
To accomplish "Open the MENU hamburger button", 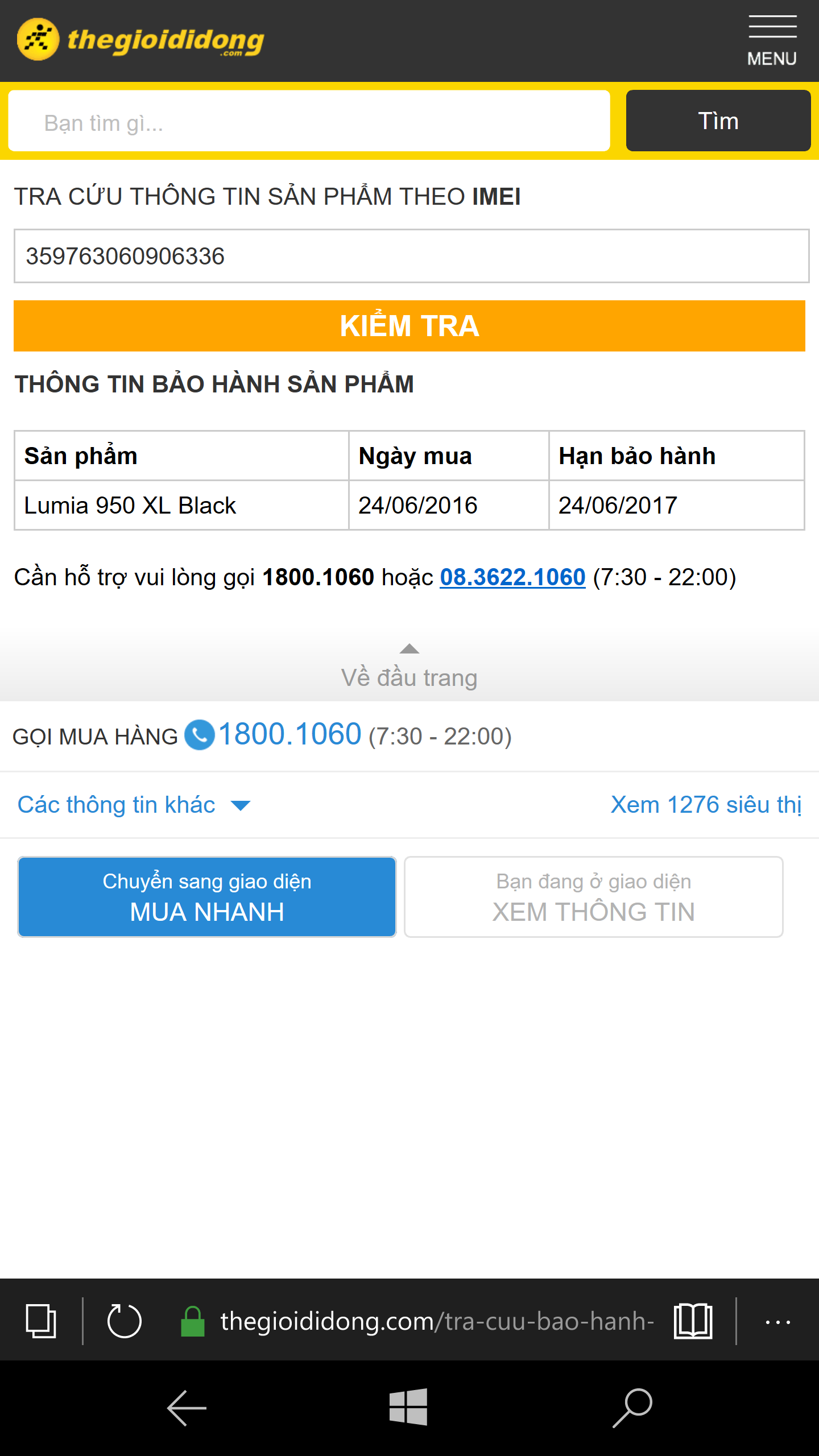I will pos(772,41).
